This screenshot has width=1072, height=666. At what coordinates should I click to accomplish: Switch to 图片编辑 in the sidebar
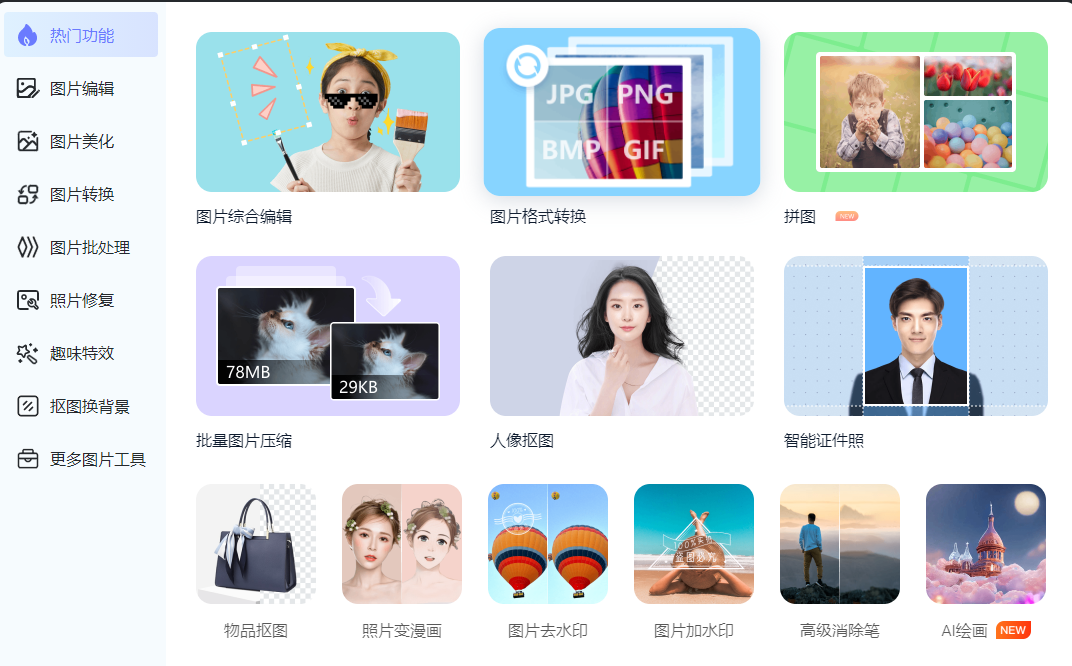pos(81,89)
